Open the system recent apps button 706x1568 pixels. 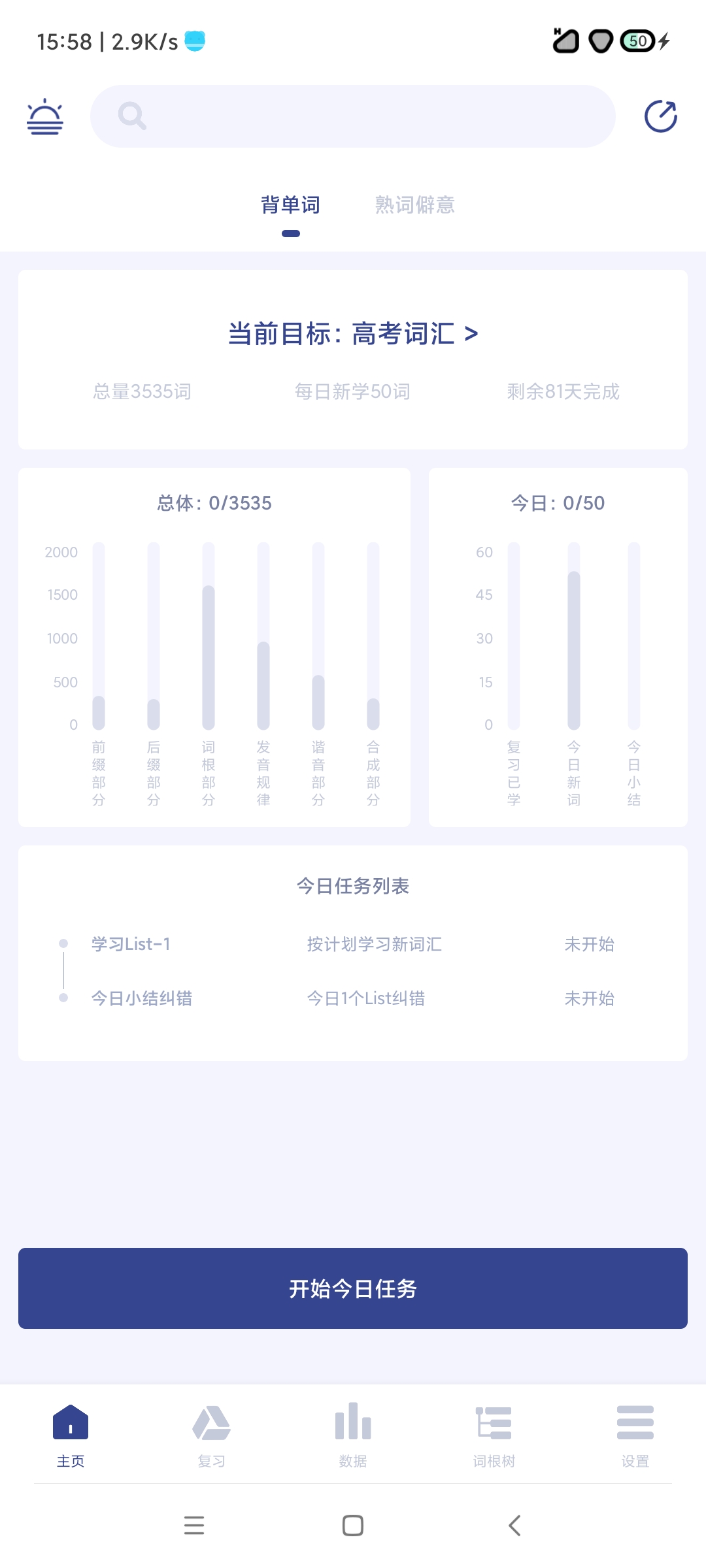194,1526
